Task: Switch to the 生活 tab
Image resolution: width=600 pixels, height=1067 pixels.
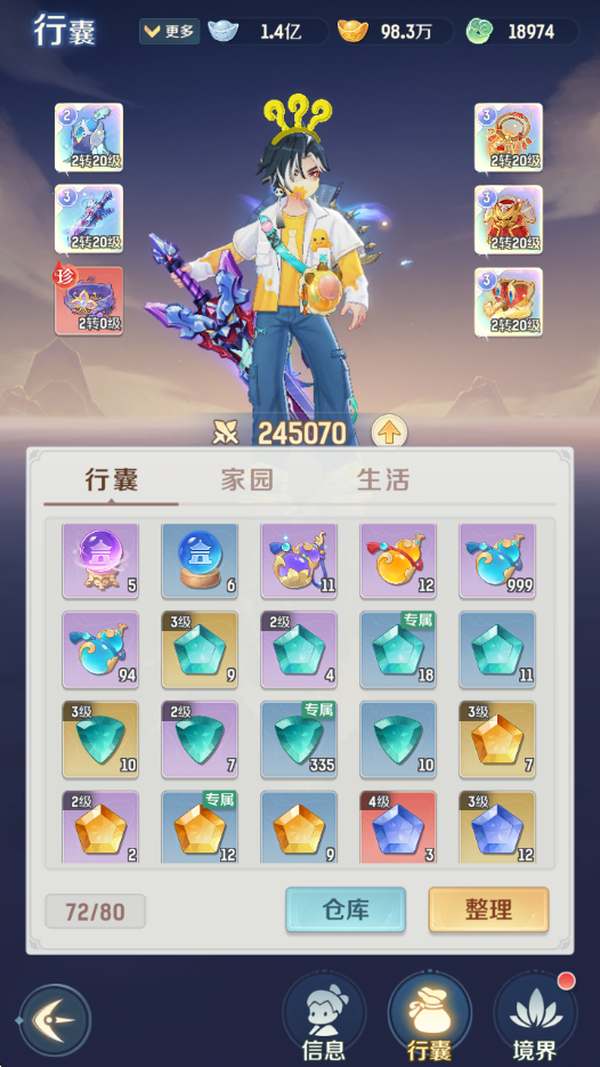Action: [383, 480]
